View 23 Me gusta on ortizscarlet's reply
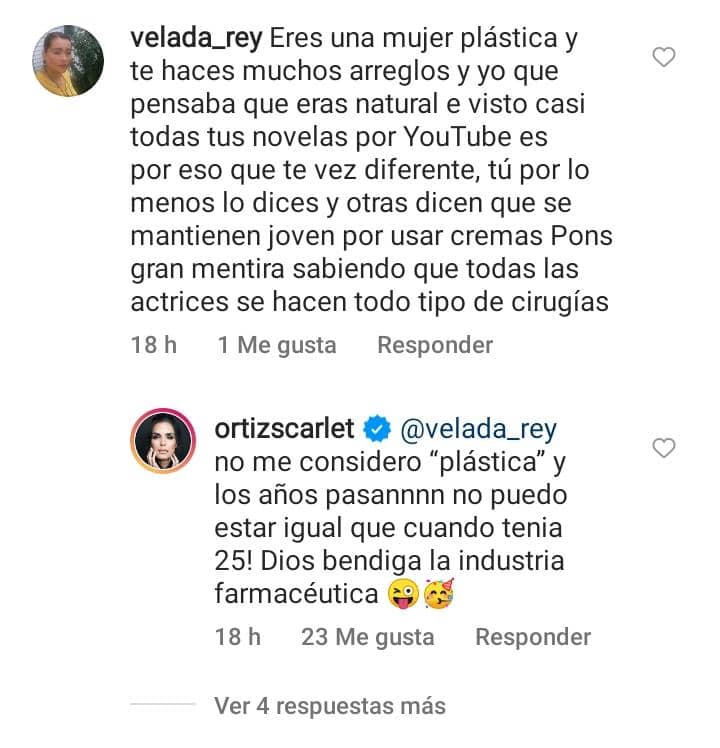 [x=368, y=636]
